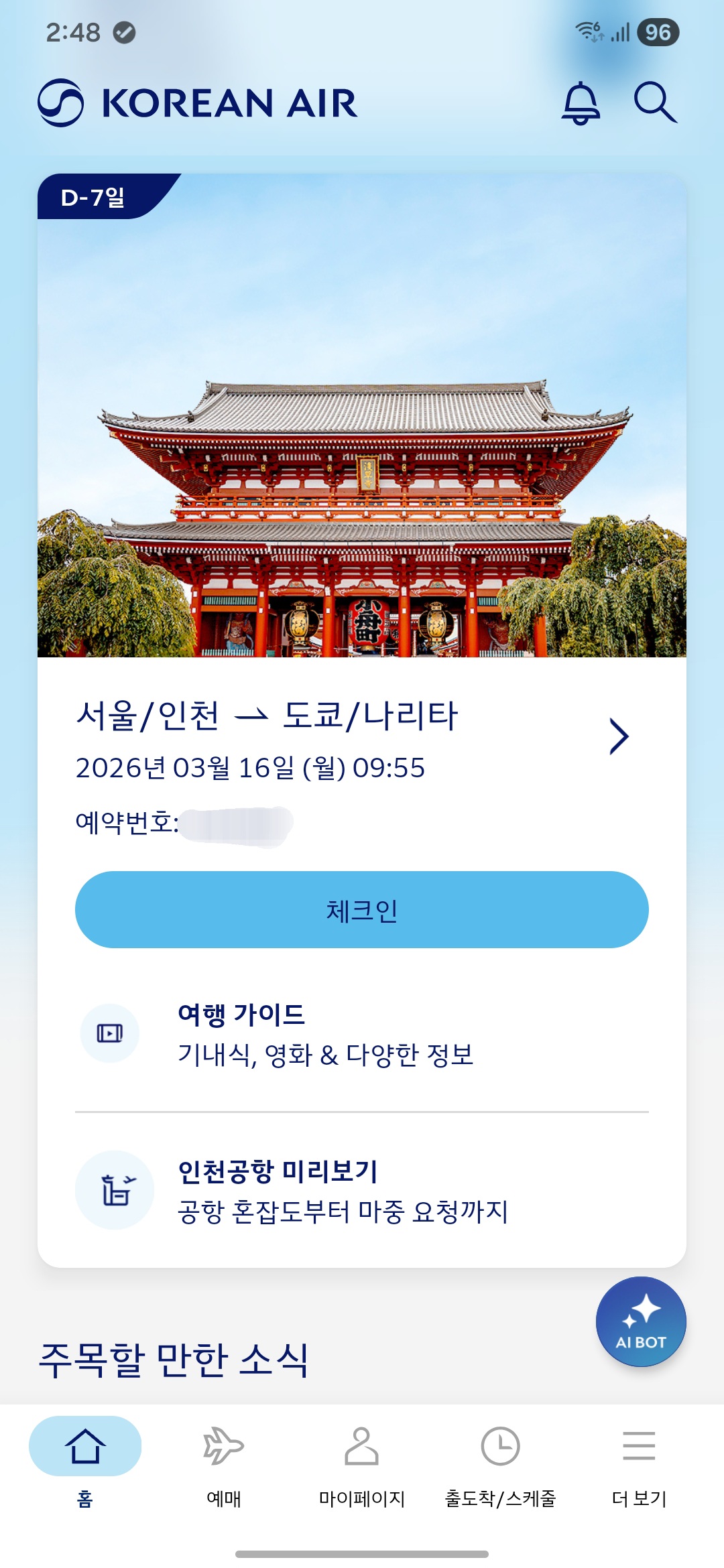Screen dimensions: 724x1568
Task: Open the 마이페이지 tab
Action: (362, 1461)
